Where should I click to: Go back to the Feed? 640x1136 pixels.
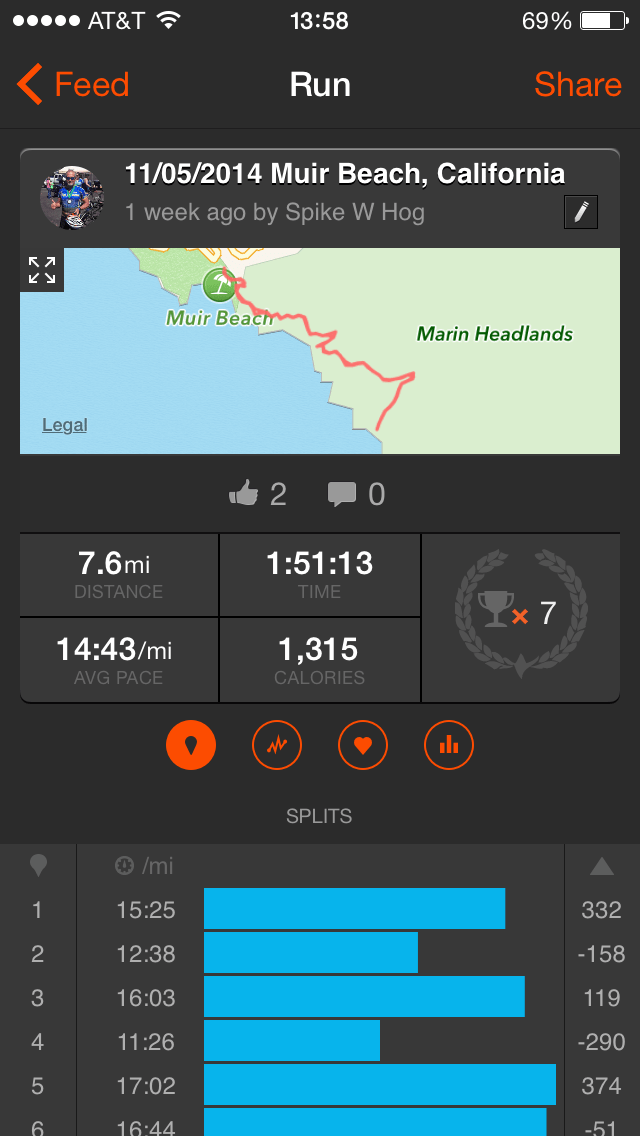tap(73, 85)
